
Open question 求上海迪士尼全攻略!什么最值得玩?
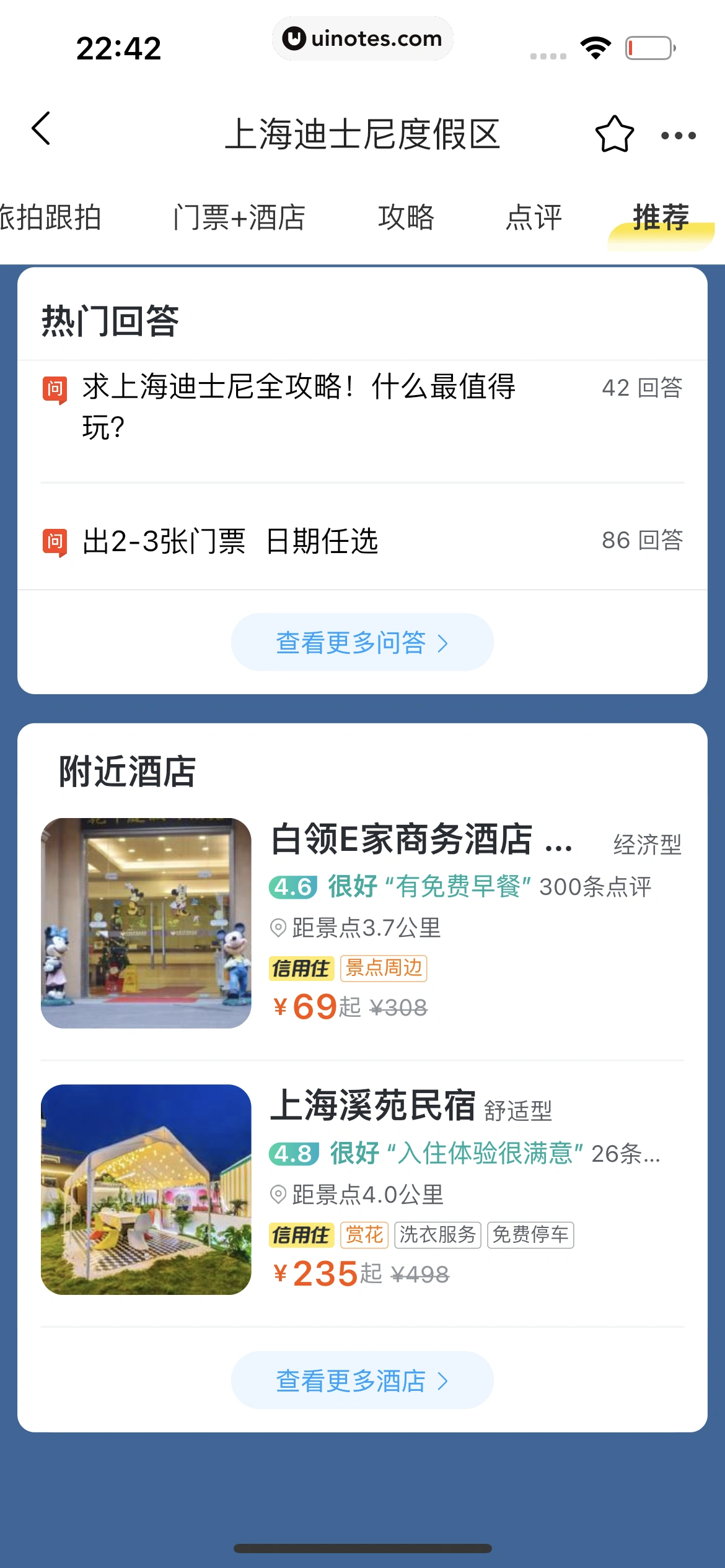click(x=299, y=406)
